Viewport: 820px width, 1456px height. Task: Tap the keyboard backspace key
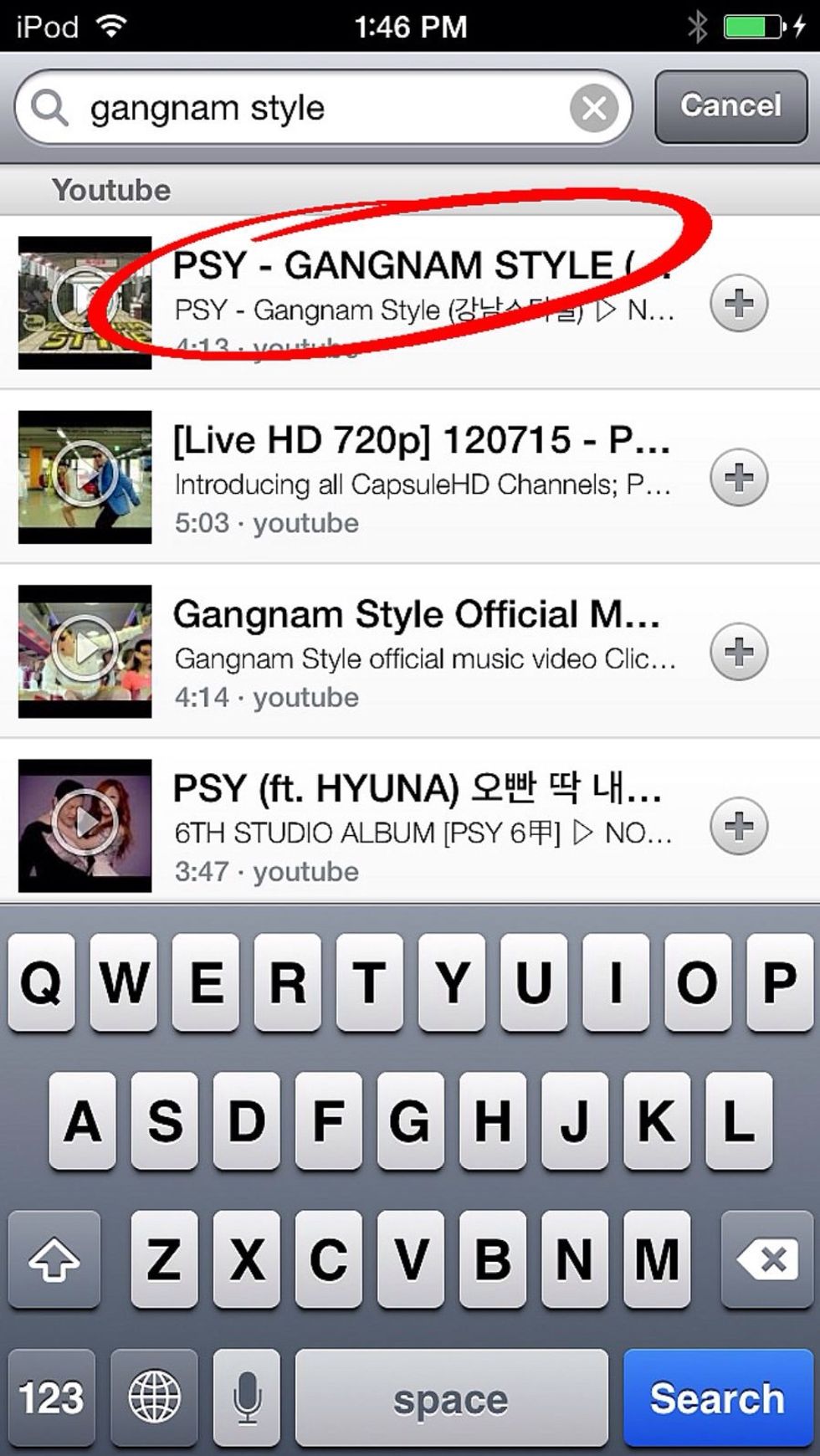[x=766, y=1259]
